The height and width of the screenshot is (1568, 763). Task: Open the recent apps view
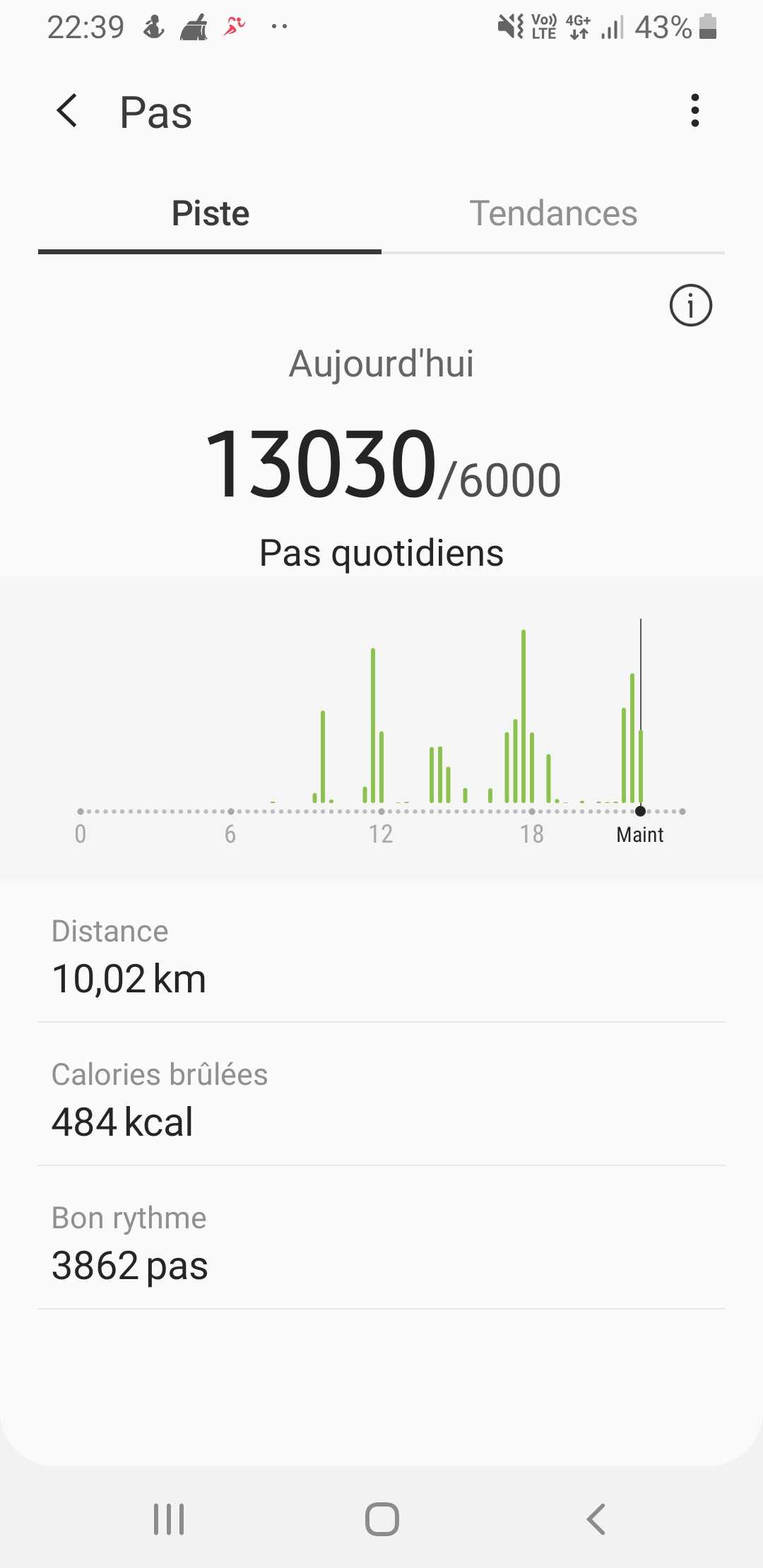[169, 1519]
